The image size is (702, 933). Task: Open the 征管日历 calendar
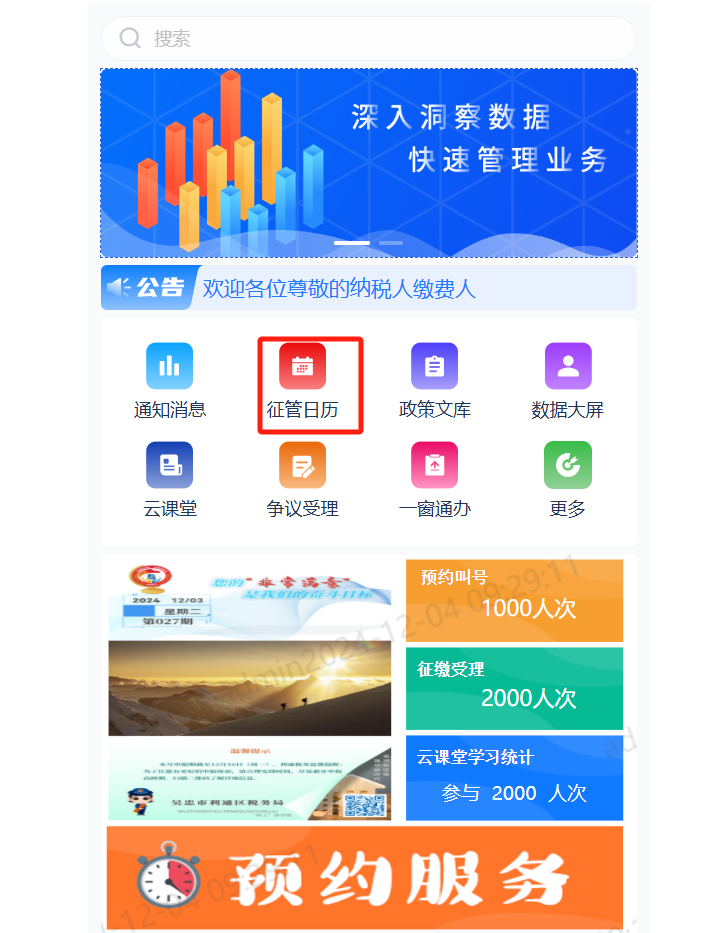click(303, 382)
